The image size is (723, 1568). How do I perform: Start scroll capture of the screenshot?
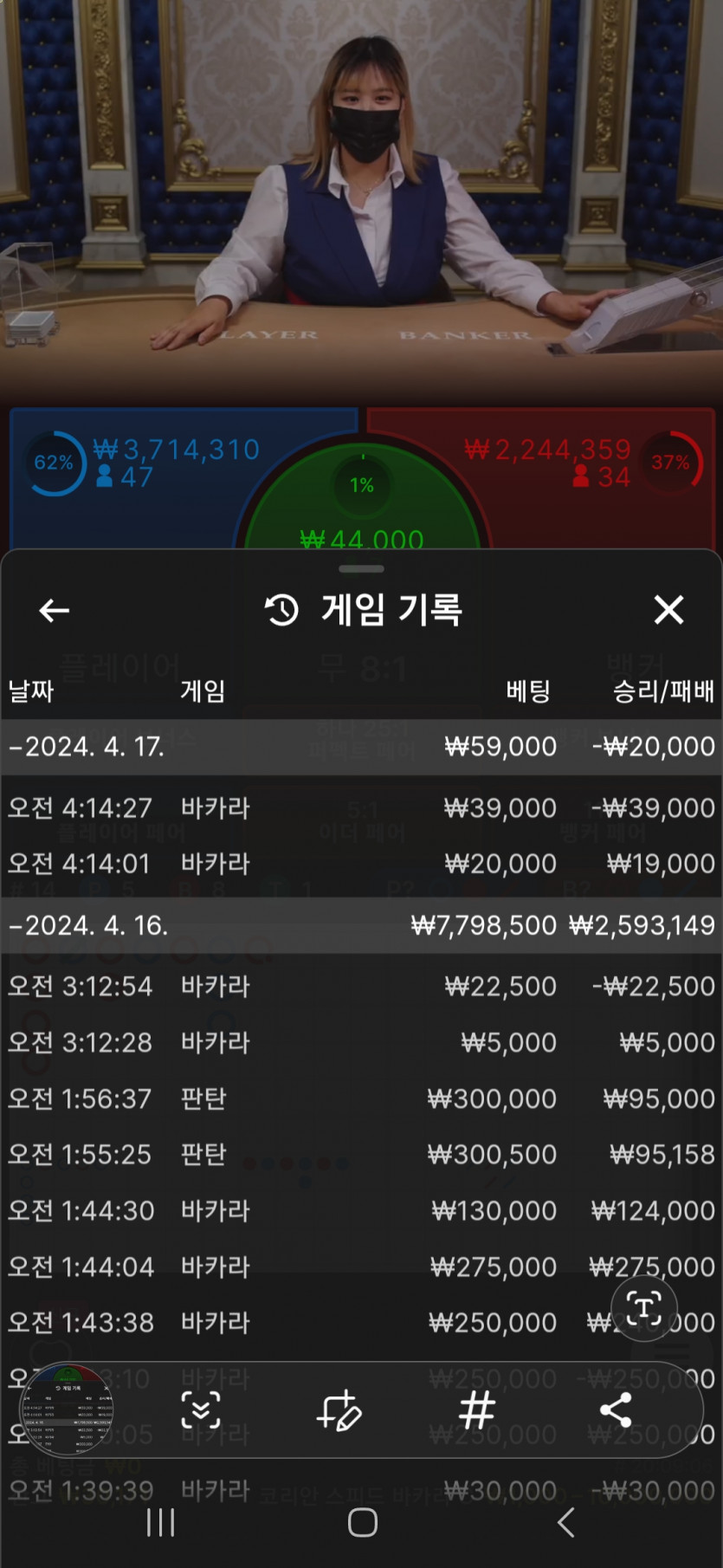[x=201, y=1410]
